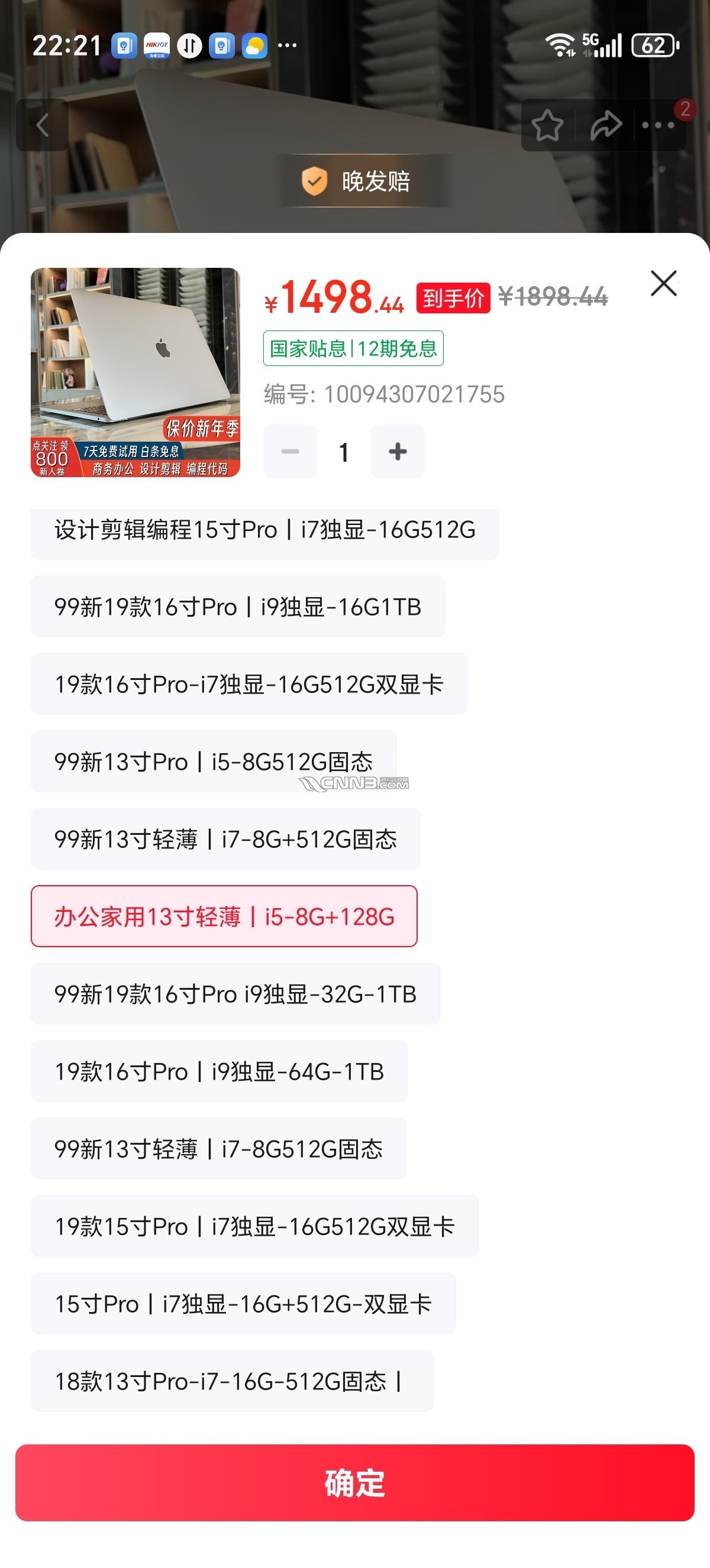Open the more options (三点) menu with badge
The image size is (710, 1568).
point(656,125)
